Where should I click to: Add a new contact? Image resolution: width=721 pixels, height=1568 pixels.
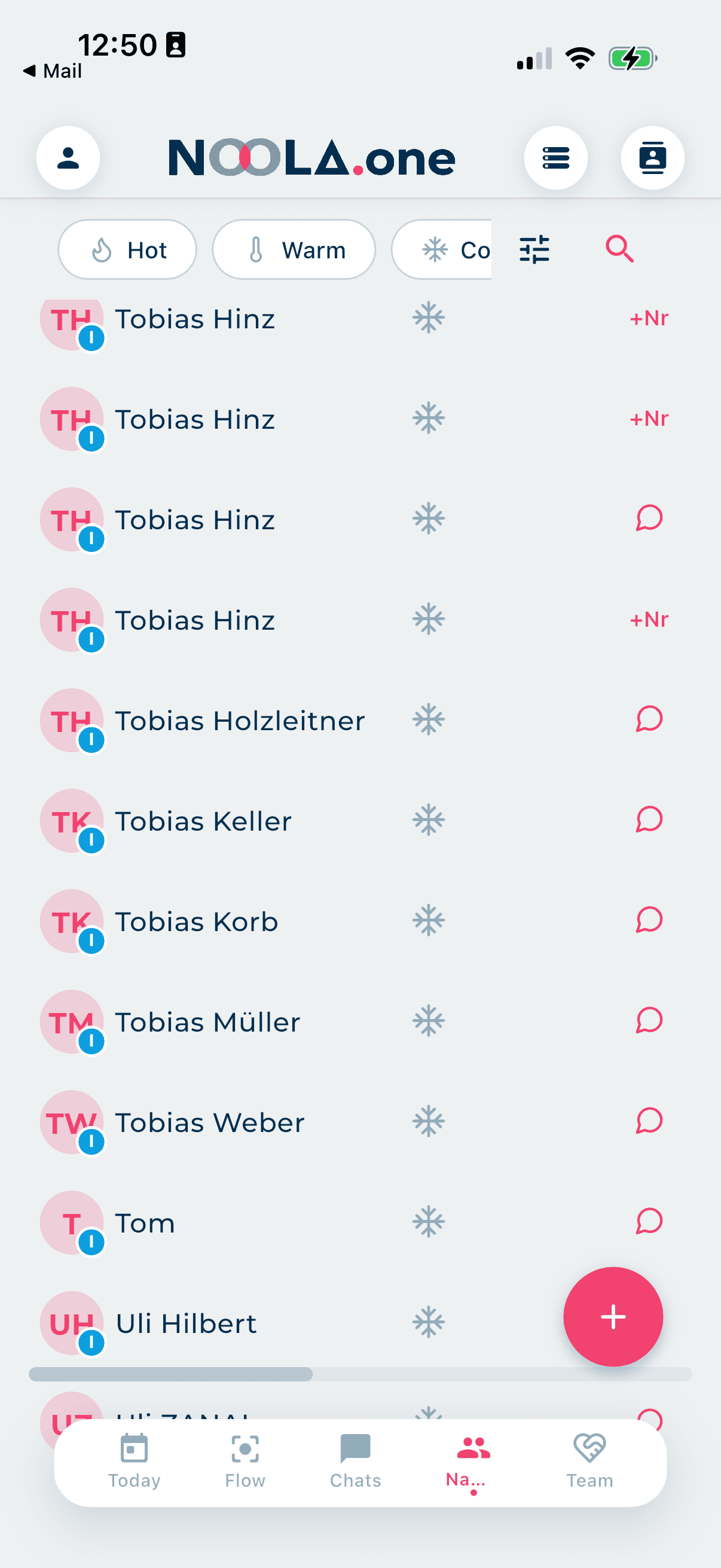point(613,1317)
